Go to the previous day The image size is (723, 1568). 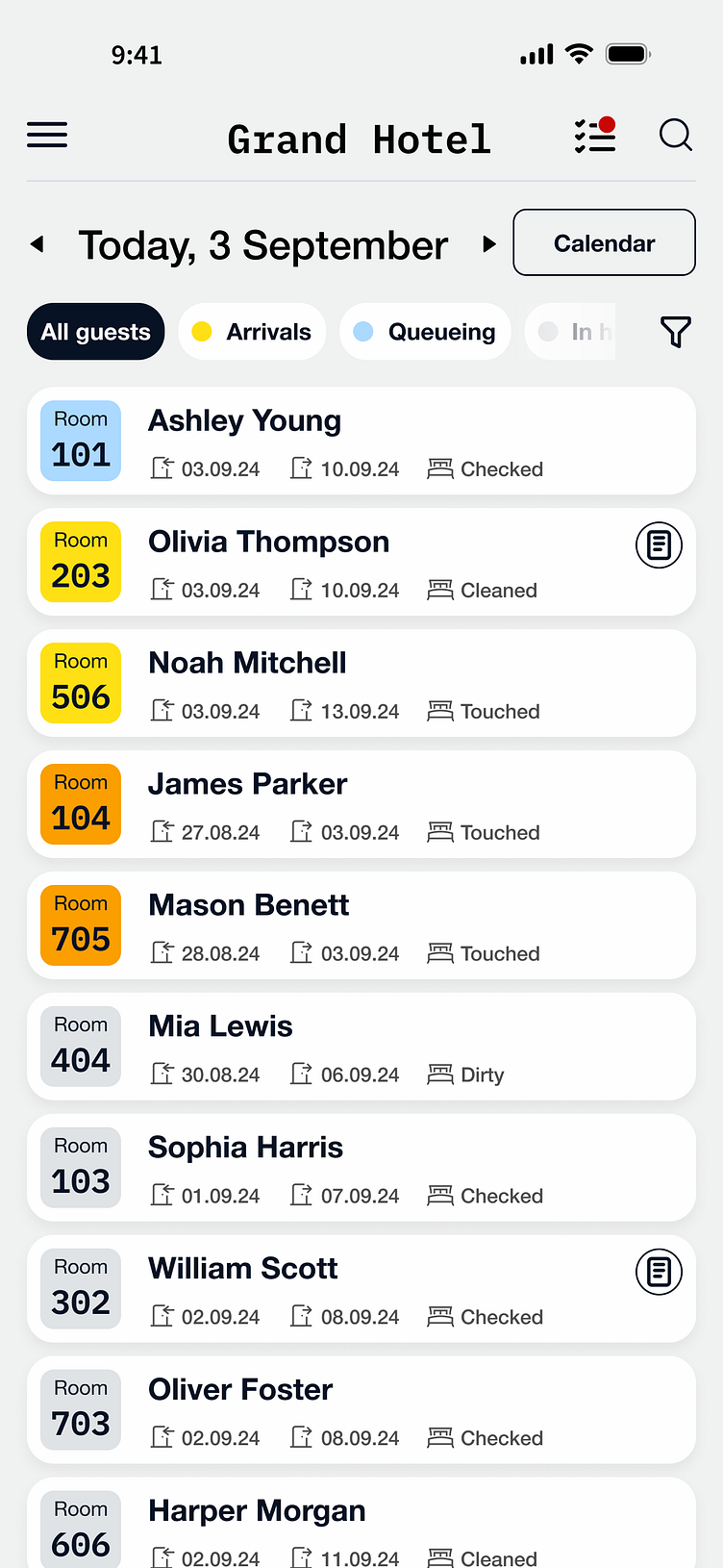pyautogui.click(x=37, y=244)
